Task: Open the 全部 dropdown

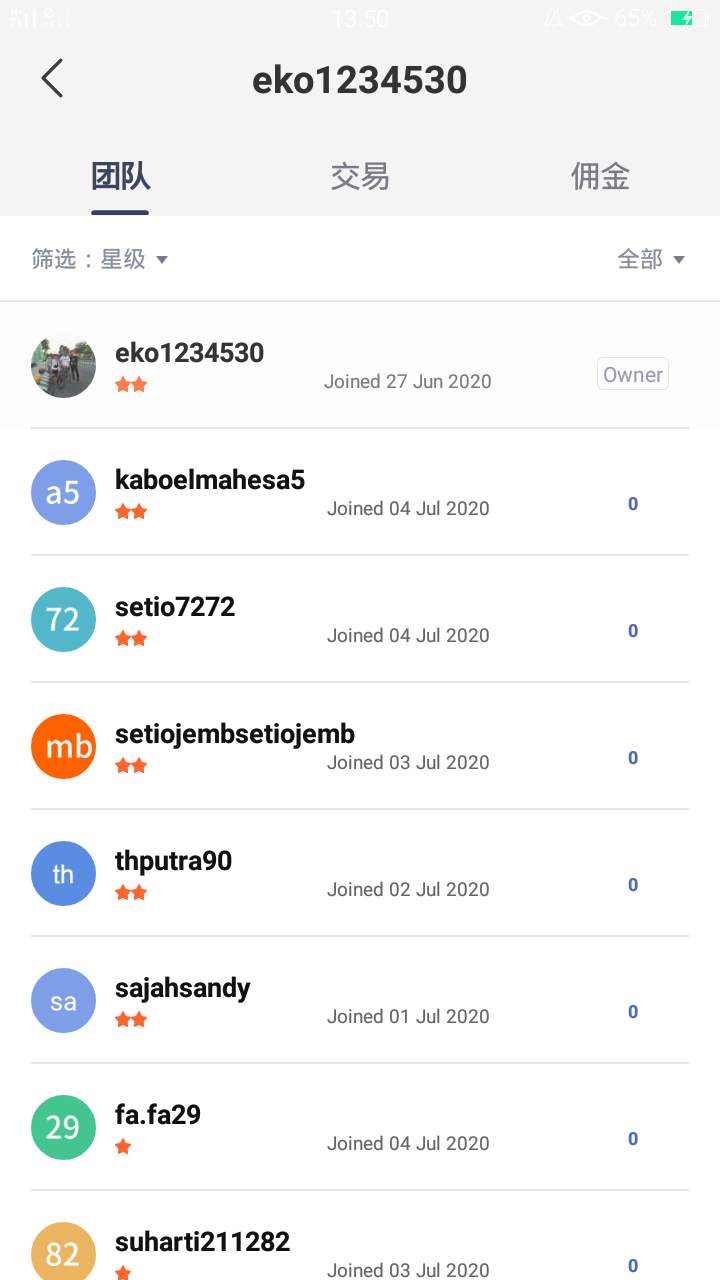Action: 651,259
